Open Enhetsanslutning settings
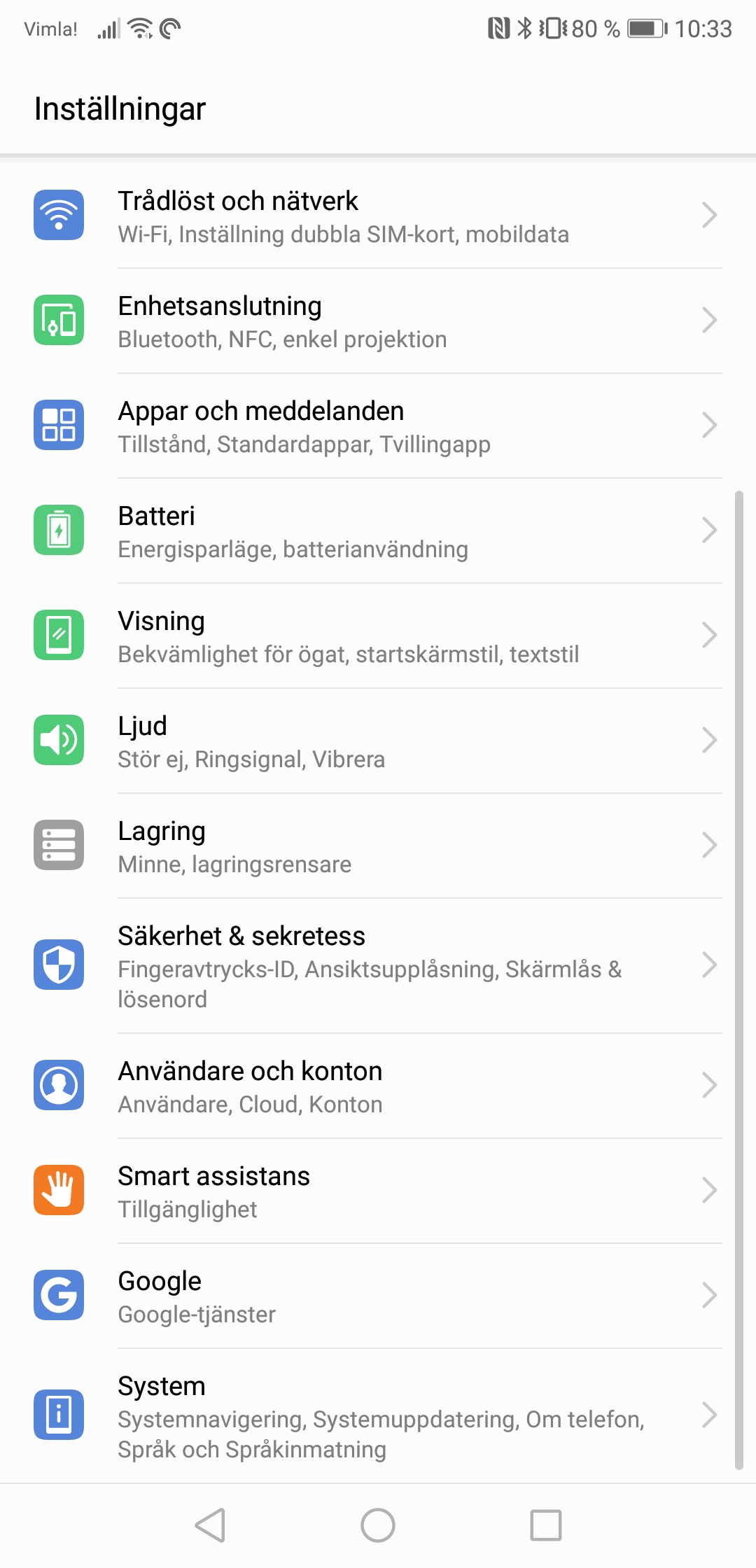Viewport: 756px width, 1568px height. [x=378, y=321]
